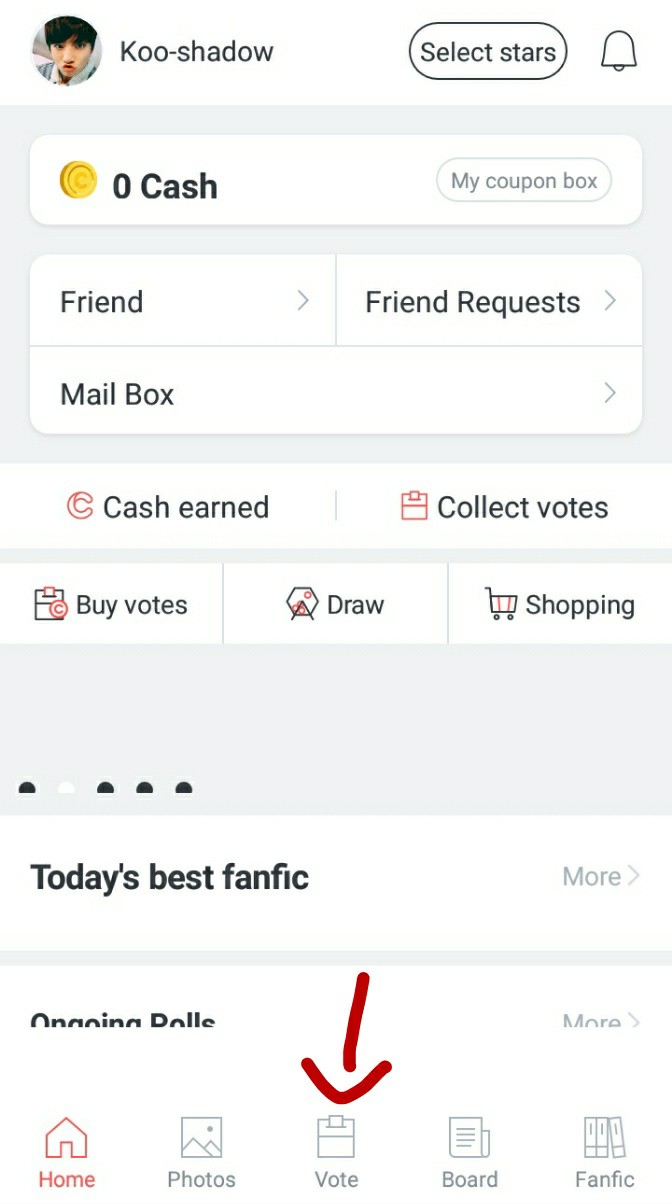Go to the Draw section

coord(335,605)
